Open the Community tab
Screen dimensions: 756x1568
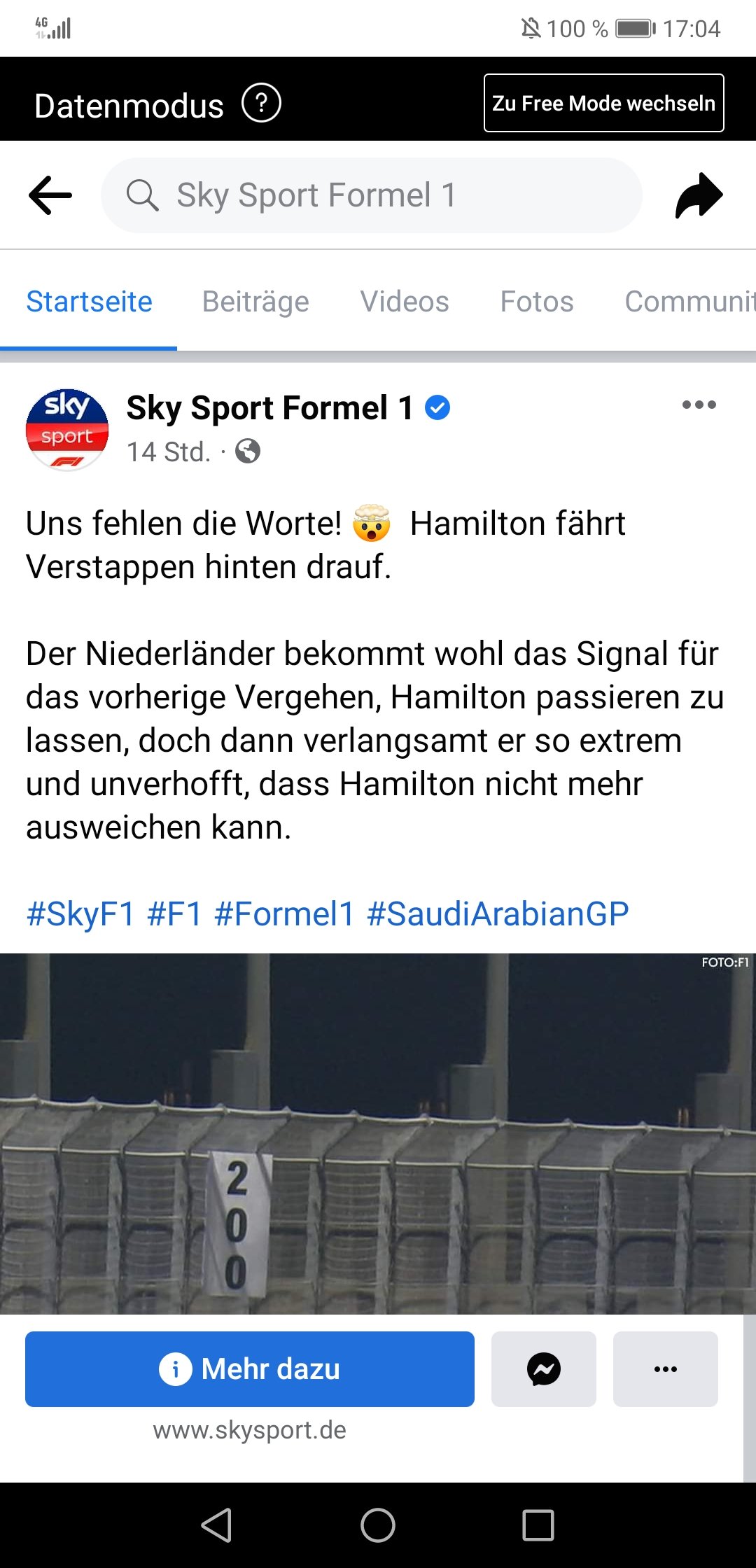click(689, 302)
